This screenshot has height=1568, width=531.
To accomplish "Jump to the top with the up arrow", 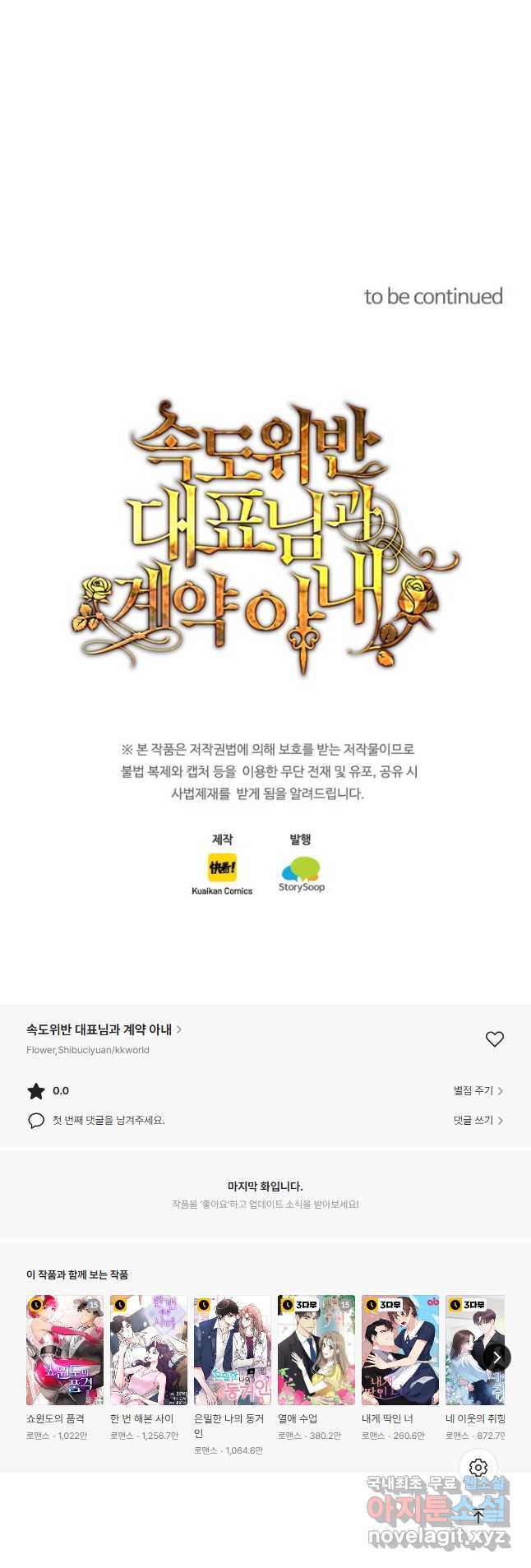I will [478, 1516].
